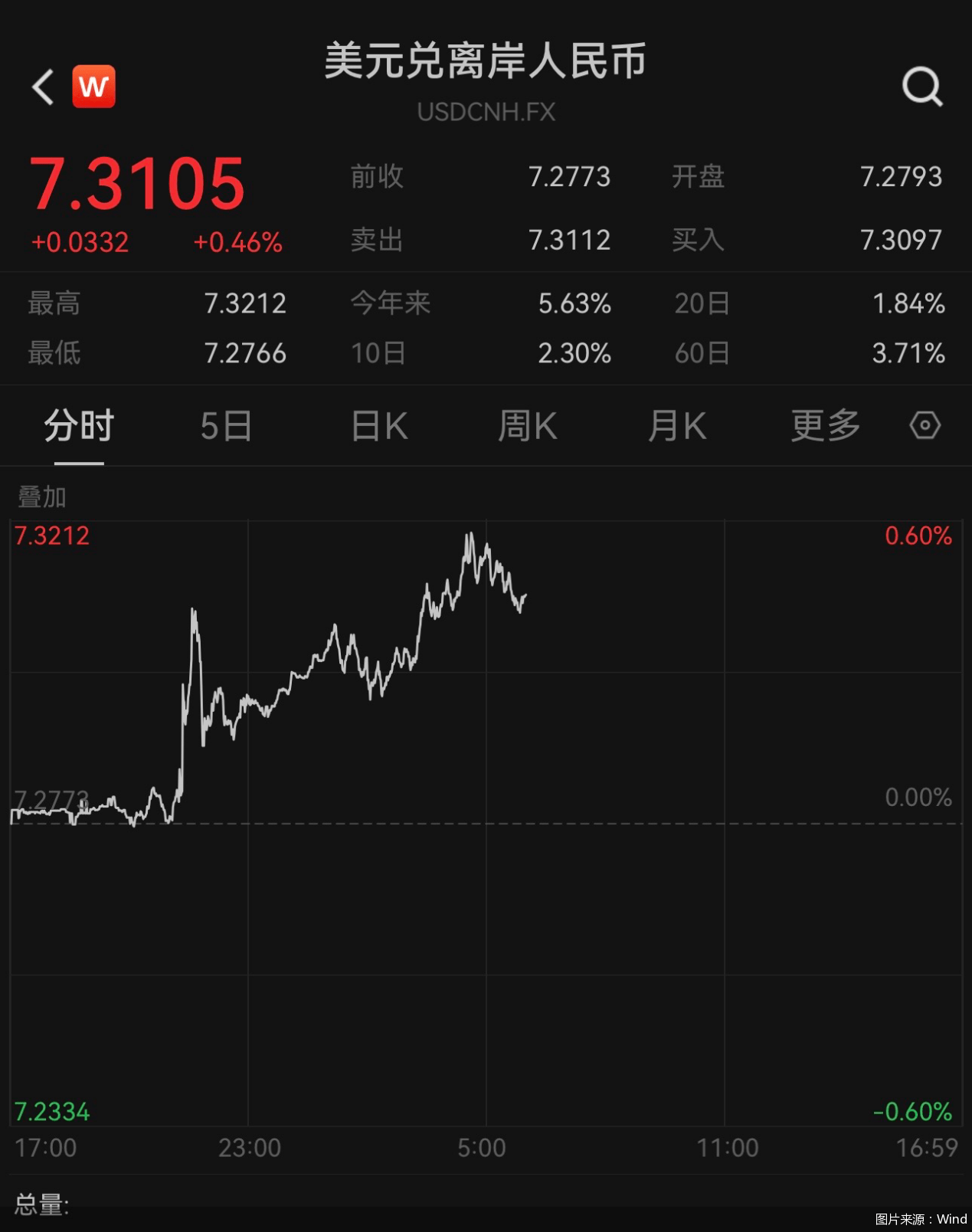Open chart settings via gear icon
This screenshot has height=1232, width=972.
[x=924, y=426]
